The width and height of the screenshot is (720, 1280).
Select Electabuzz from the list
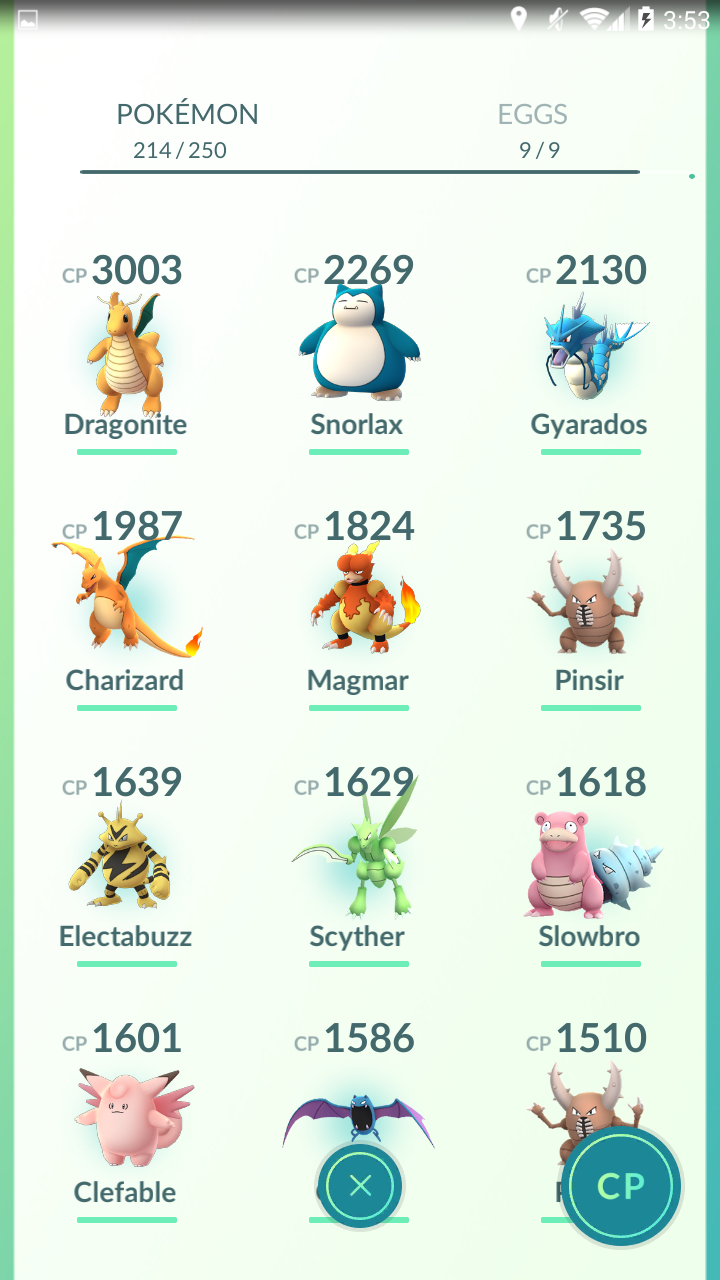tap(126, 865)
